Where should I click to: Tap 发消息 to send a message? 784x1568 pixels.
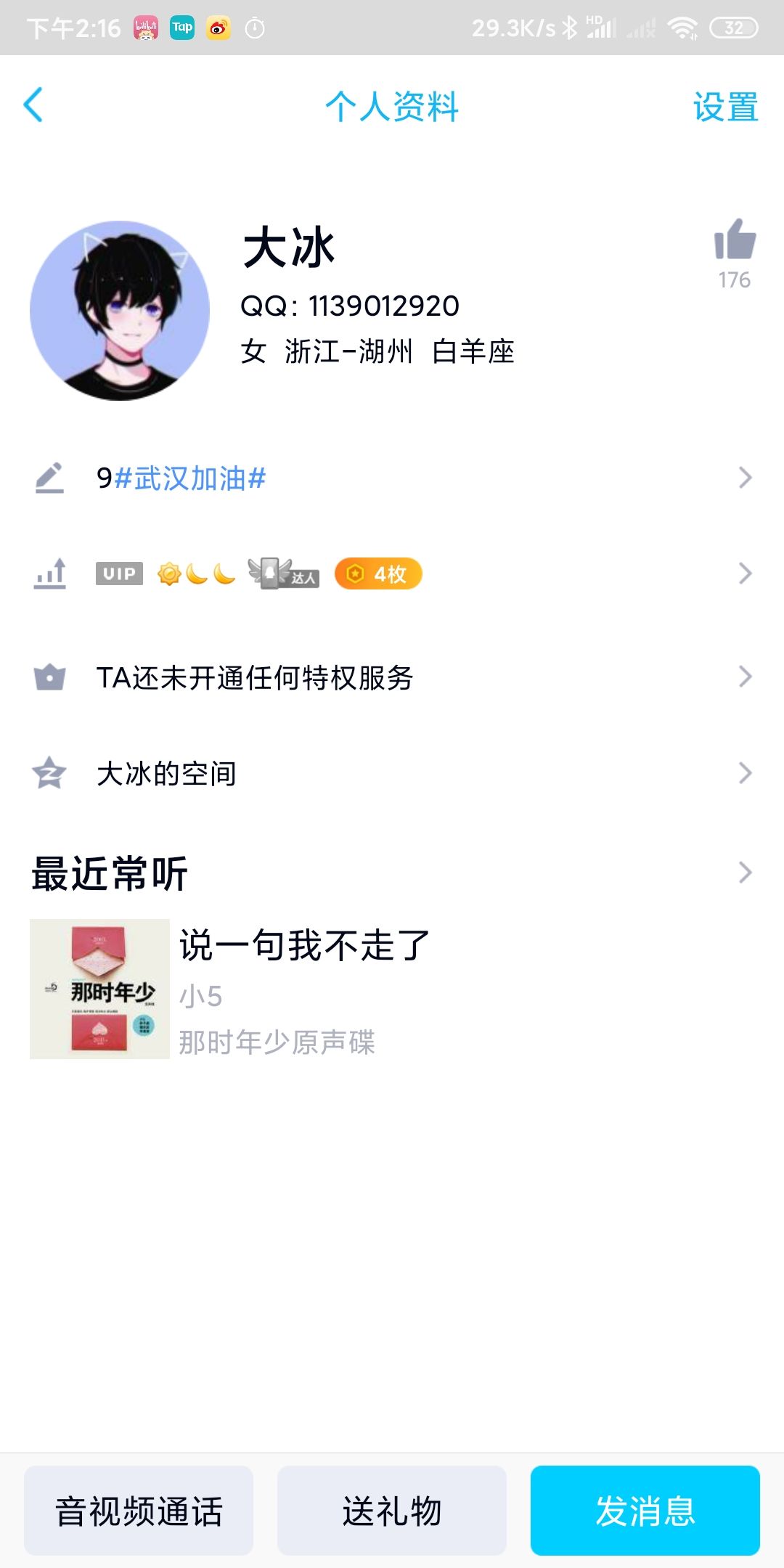[x=645, y=1511]
